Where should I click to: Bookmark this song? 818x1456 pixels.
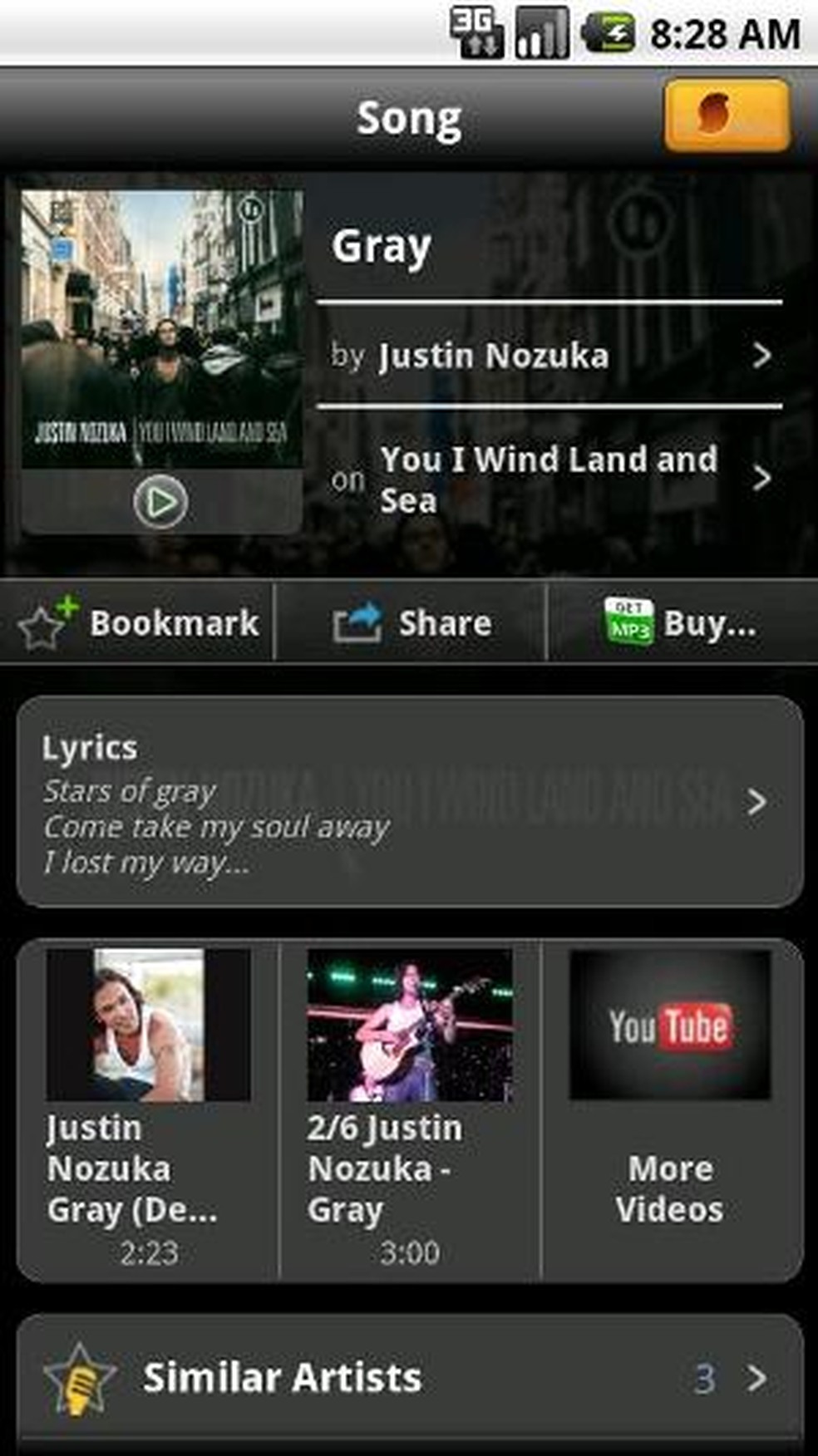coord(138,623)
